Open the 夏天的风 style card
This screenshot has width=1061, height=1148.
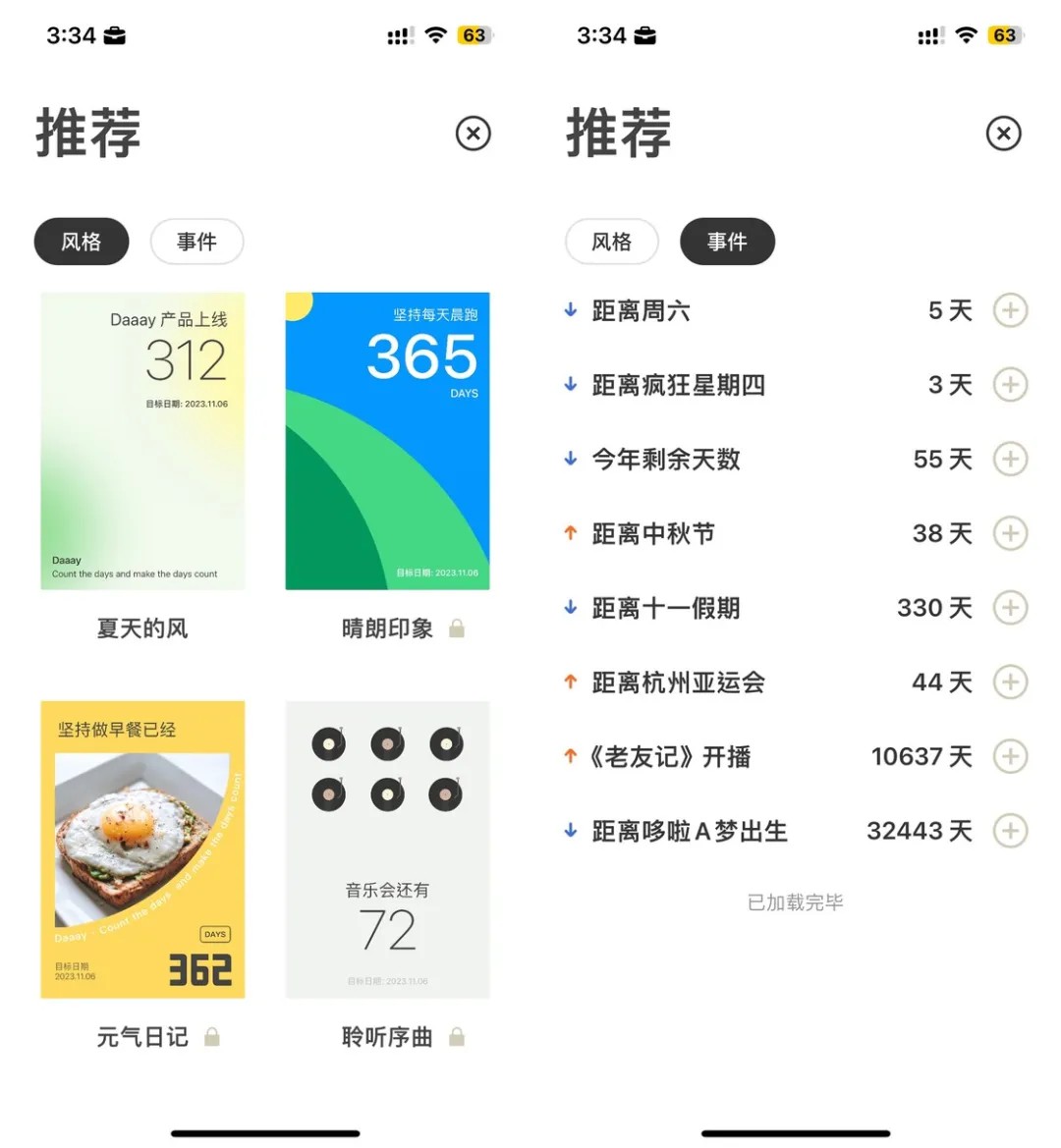tap(142, 441)
